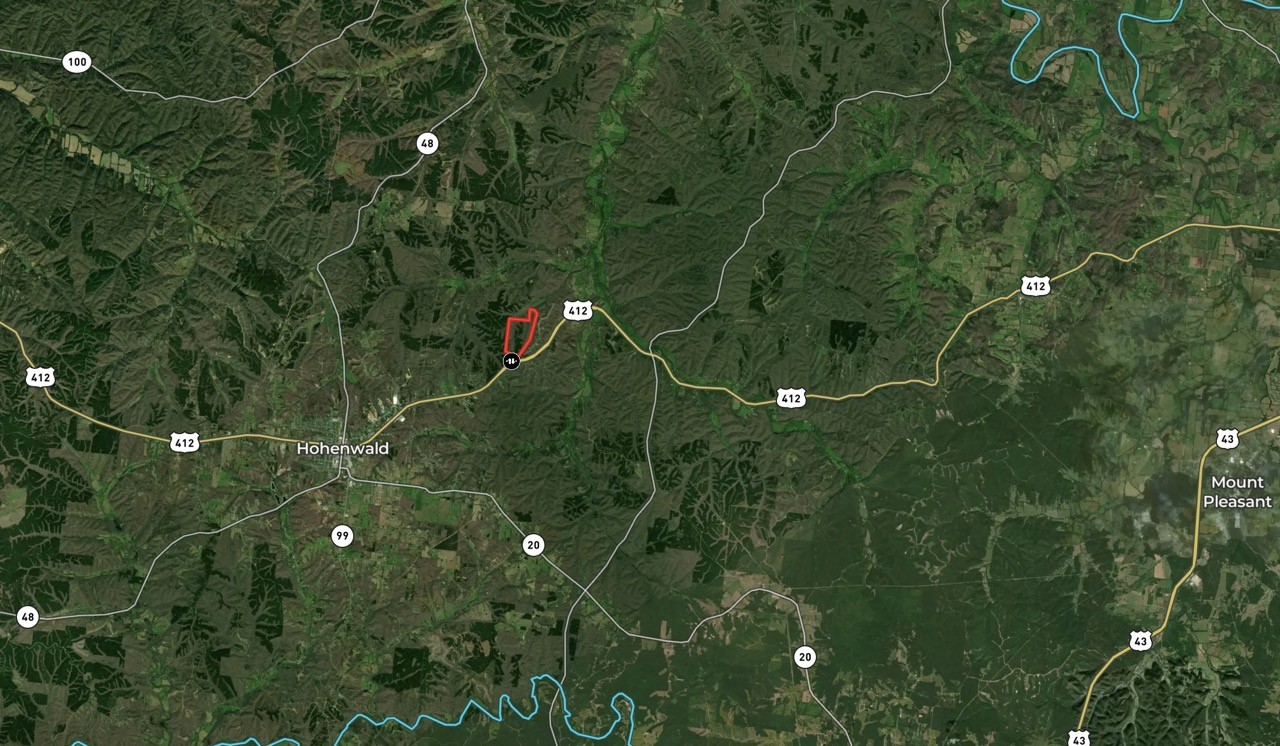This screenshot has height=746, width=1280.
Task: Select the red outlined property parcel
Action: tap(520, 332)
